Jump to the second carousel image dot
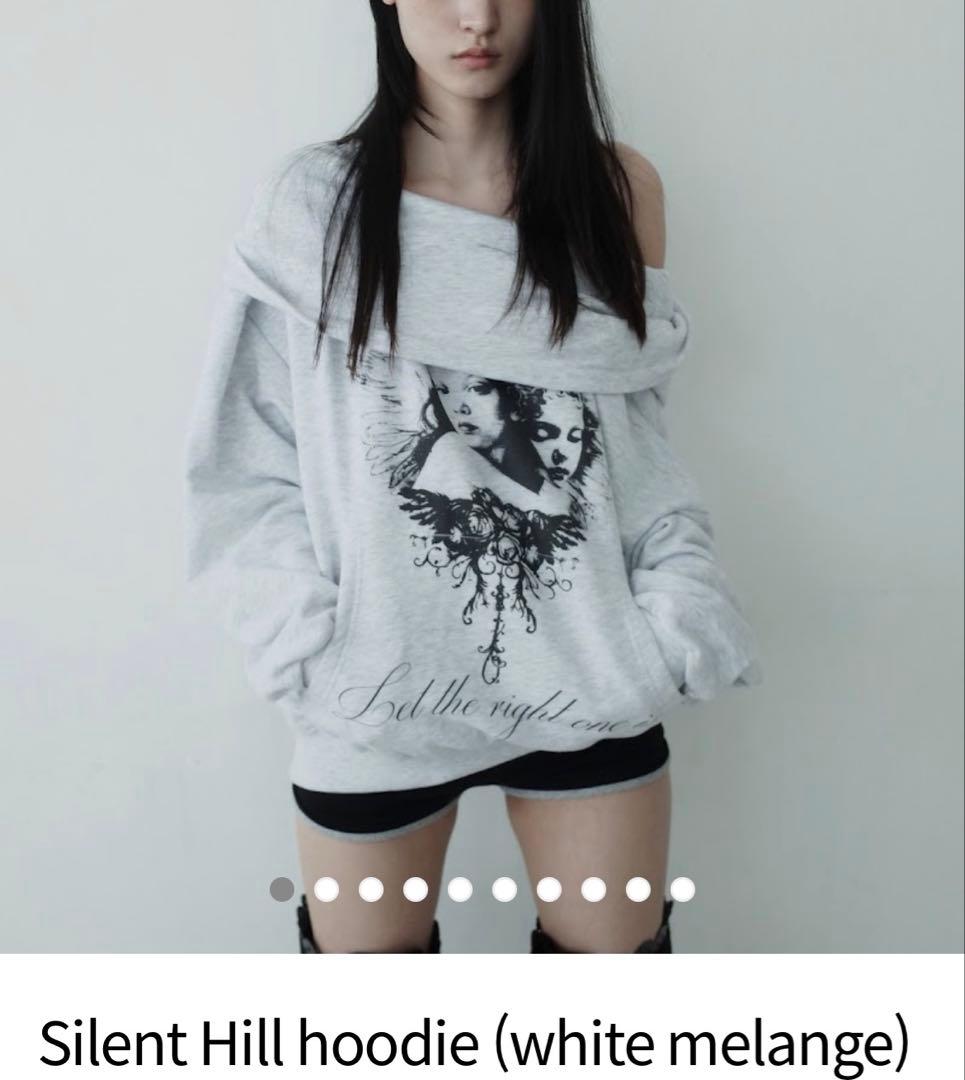The height and width of the screenshot is (1080, 965). pyautogui.click(x=326, y=889)
